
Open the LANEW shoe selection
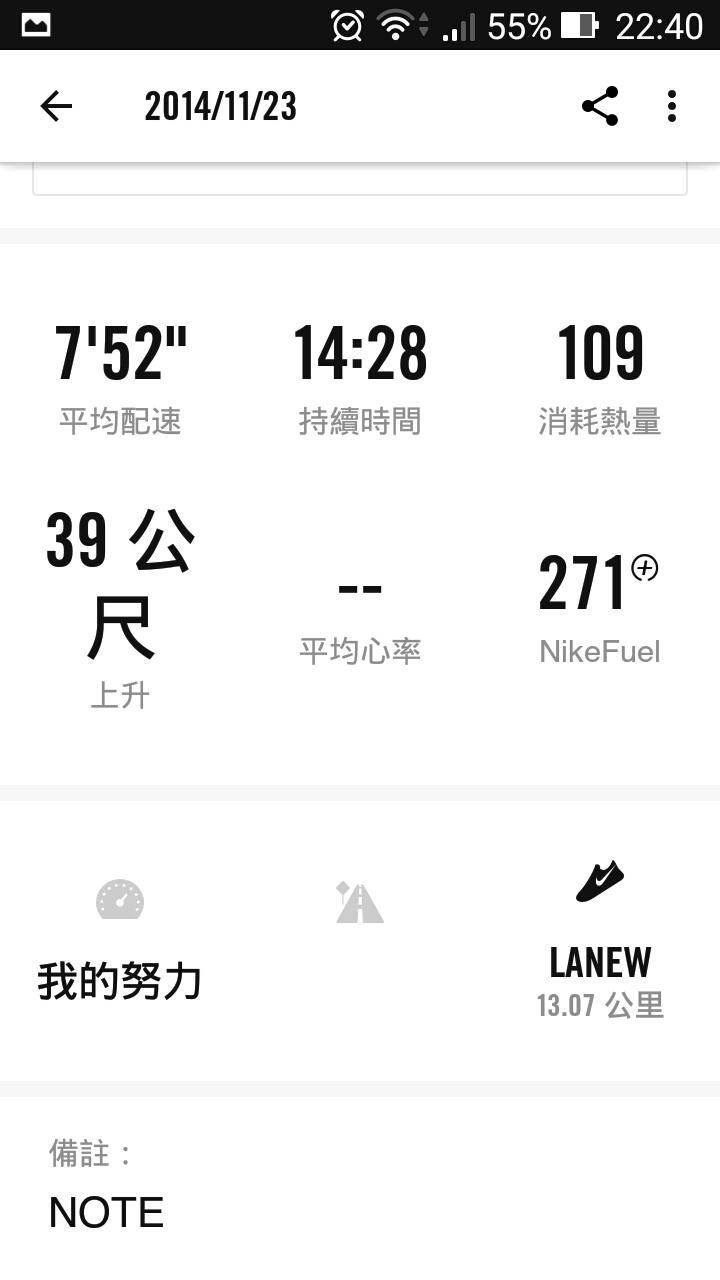coord(600,940)
